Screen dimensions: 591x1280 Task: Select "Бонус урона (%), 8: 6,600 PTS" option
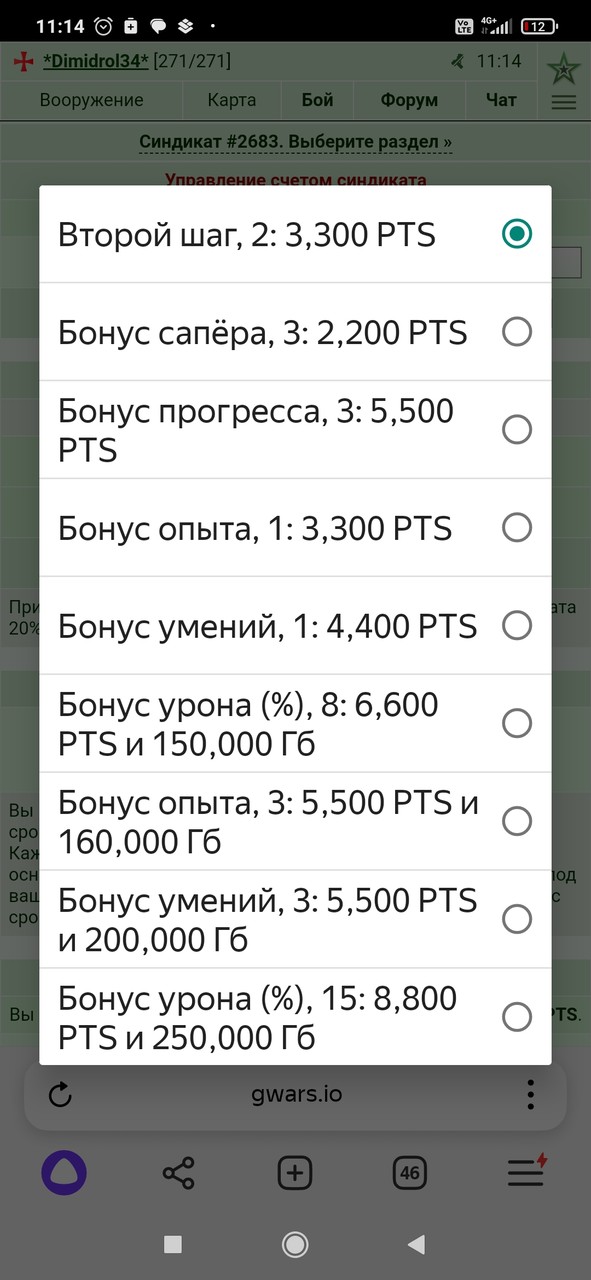[x=295, y=723]
